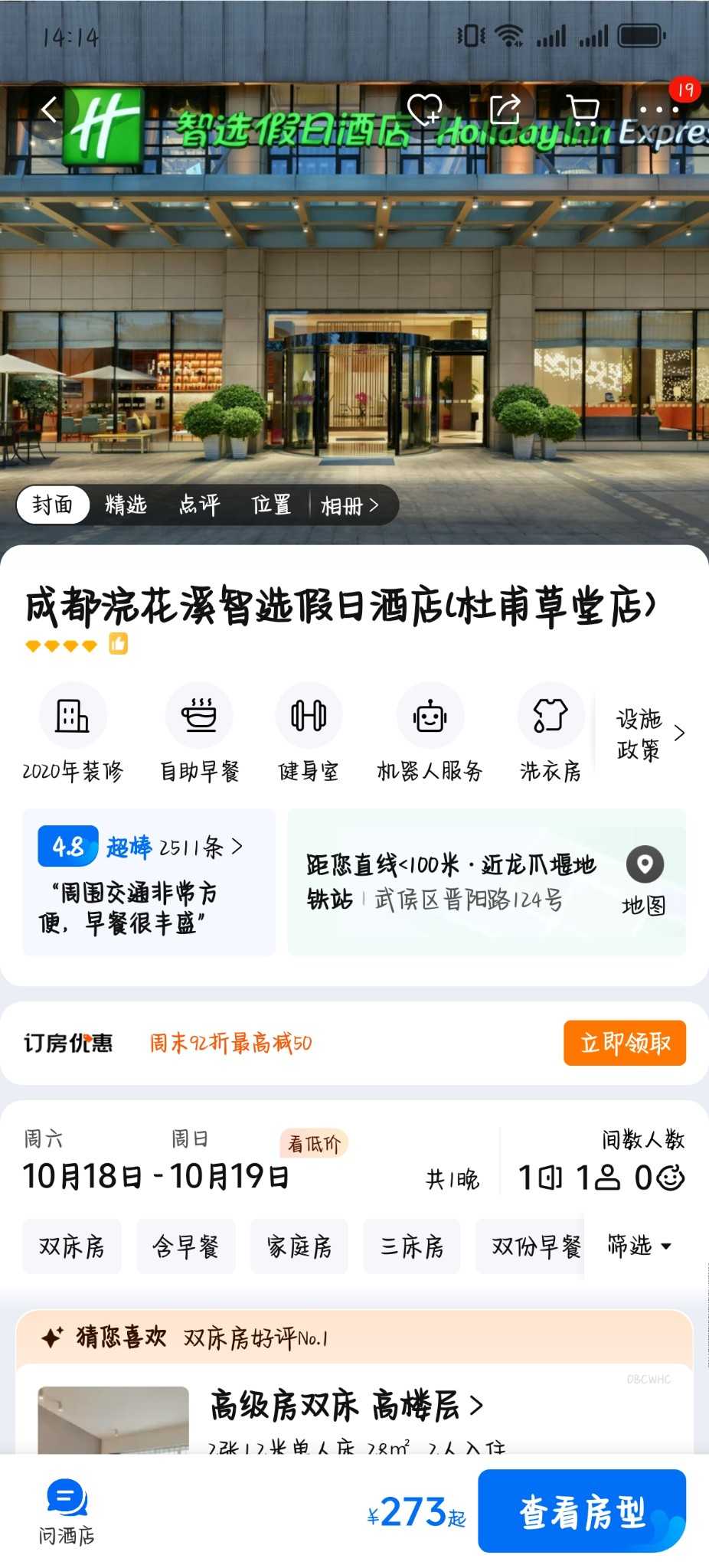This screenshot has height=1568, width=709.
Task: Filter rooms by 双床房
Action: tap(72, 1246)
